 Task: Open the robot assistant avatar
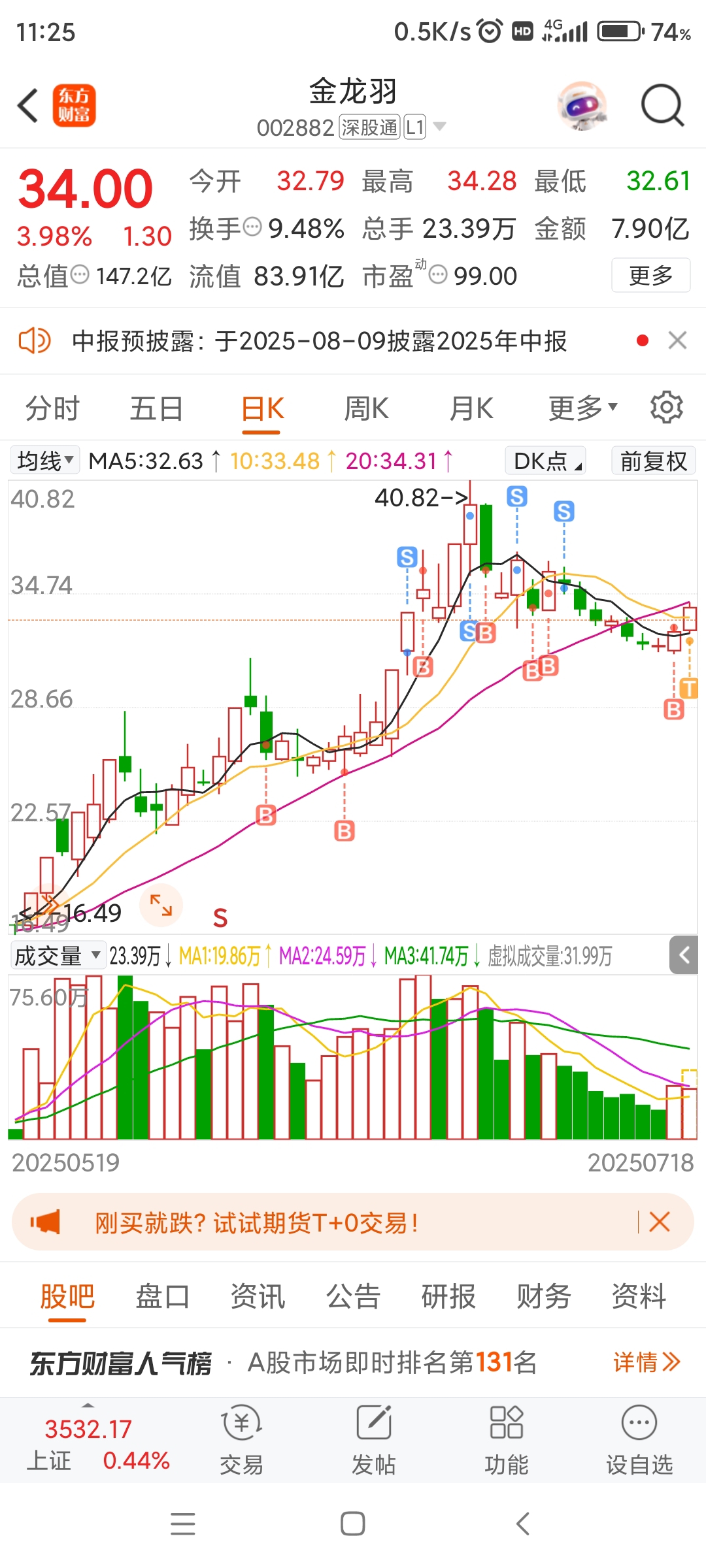pyautogui.click(x=582, y=105)
